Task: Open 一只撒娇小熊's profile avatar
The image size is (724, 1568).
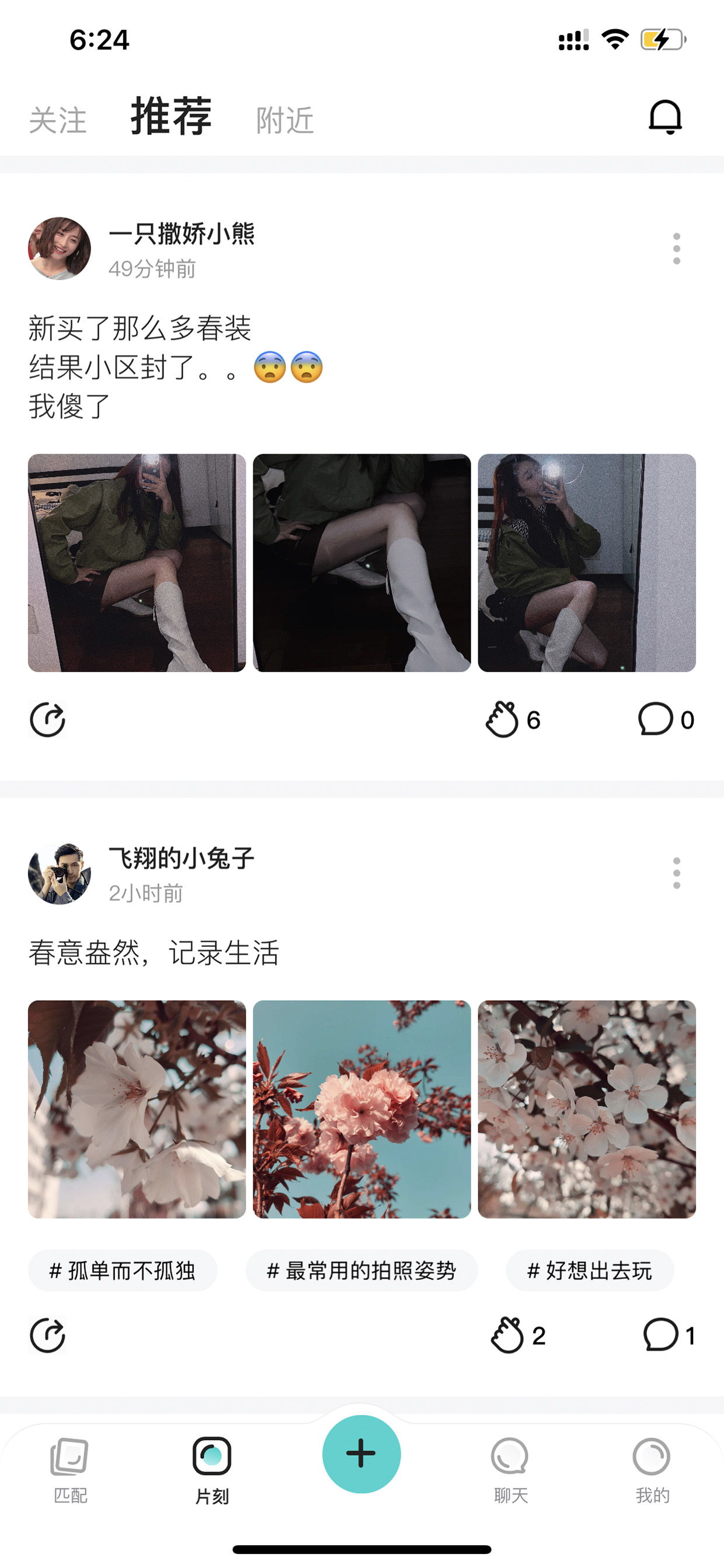Action: 60,248
